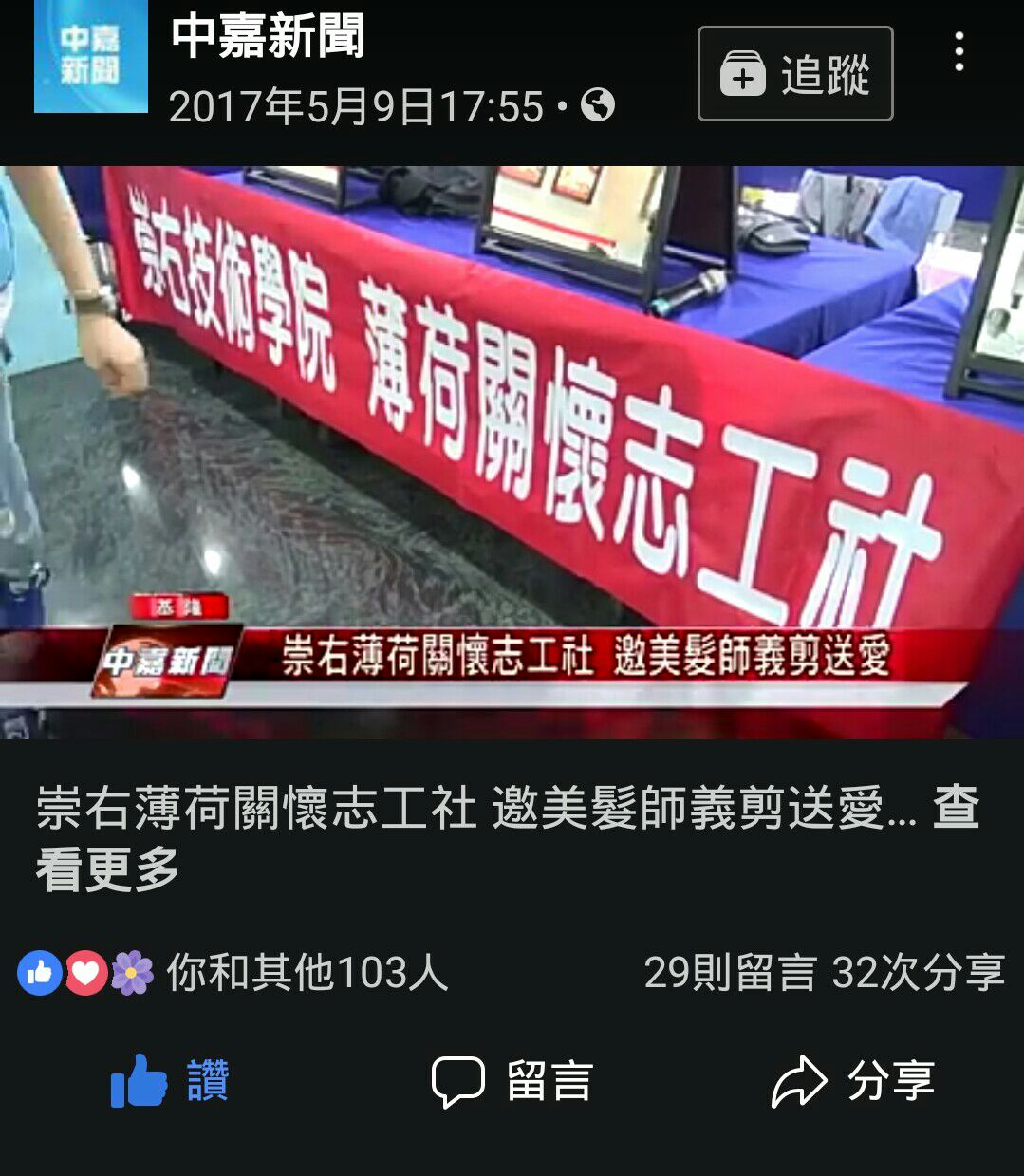Like the post with 讚

coord(171,1081)
